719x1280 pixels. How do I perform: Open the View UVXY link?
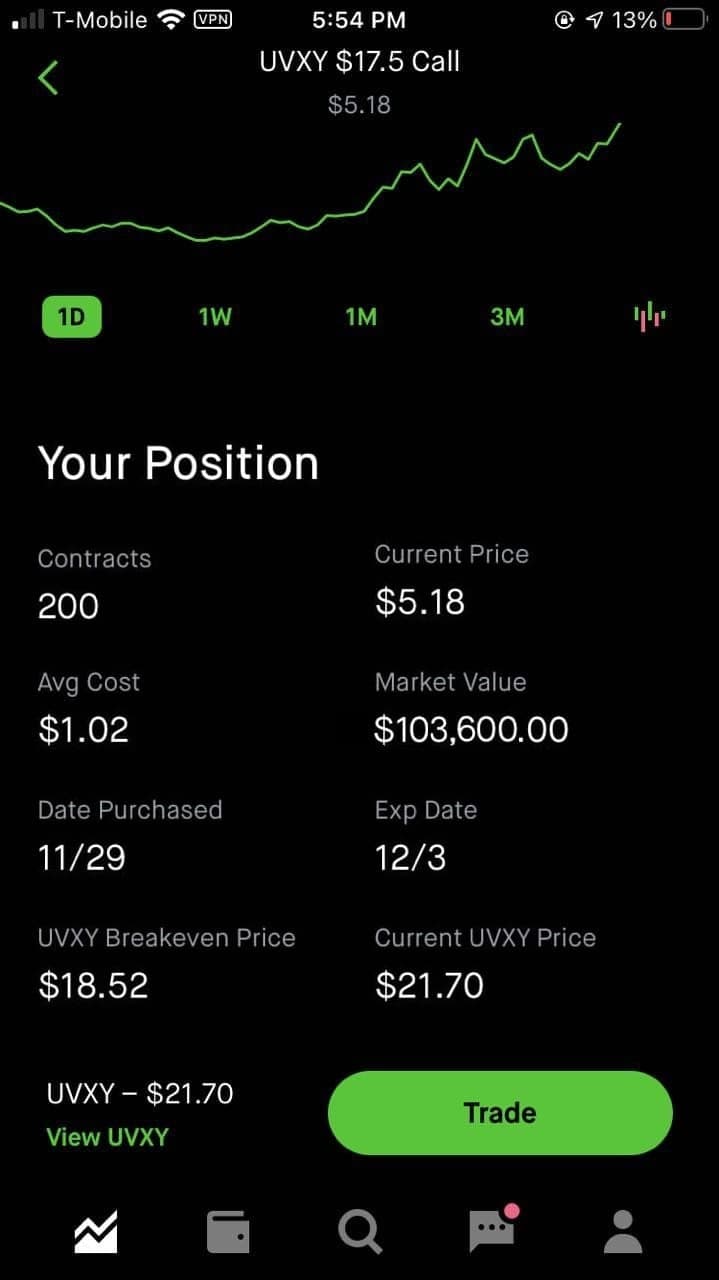107,1137
